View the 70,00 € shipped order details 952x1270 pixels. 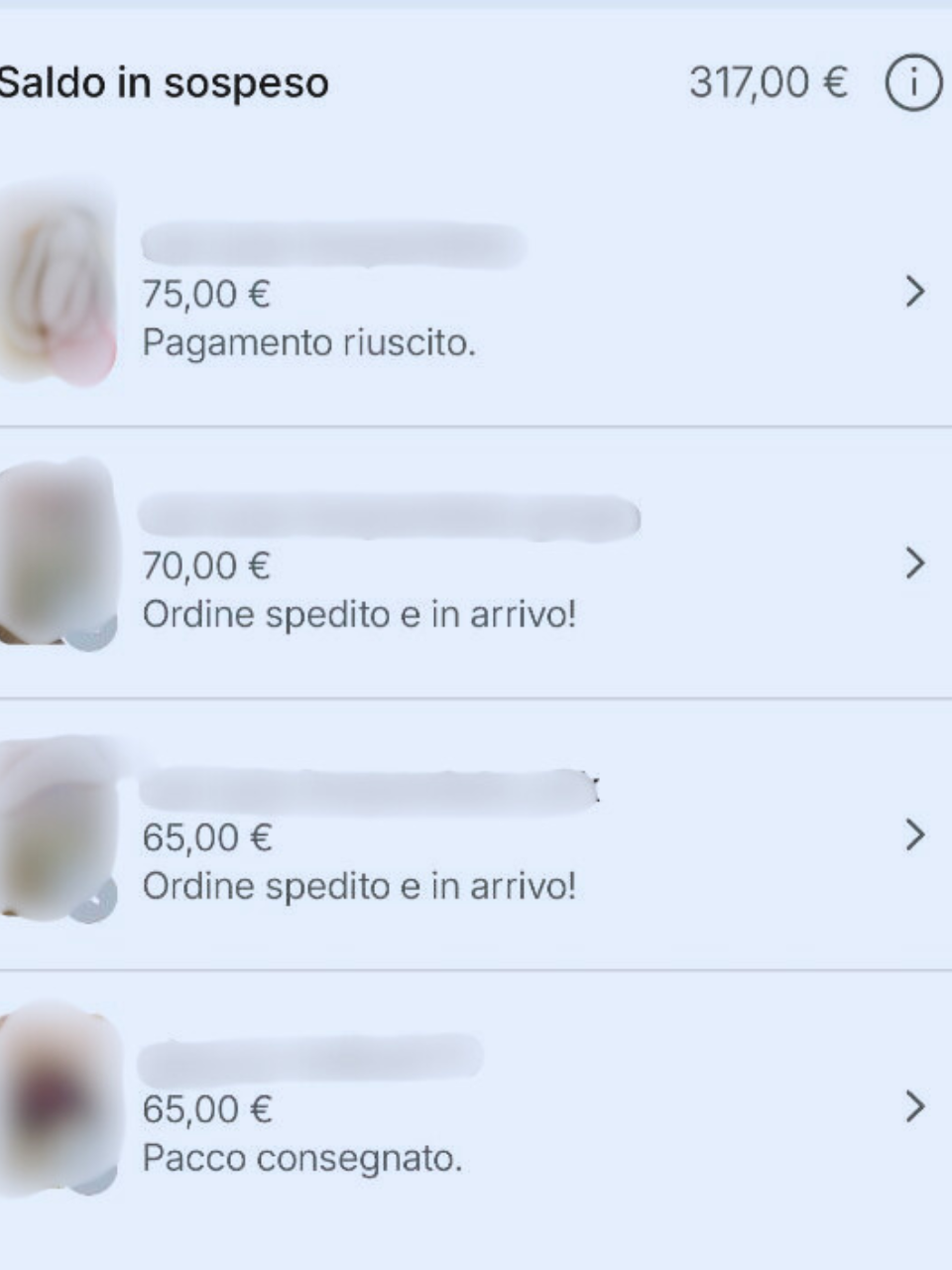[476, 566]
